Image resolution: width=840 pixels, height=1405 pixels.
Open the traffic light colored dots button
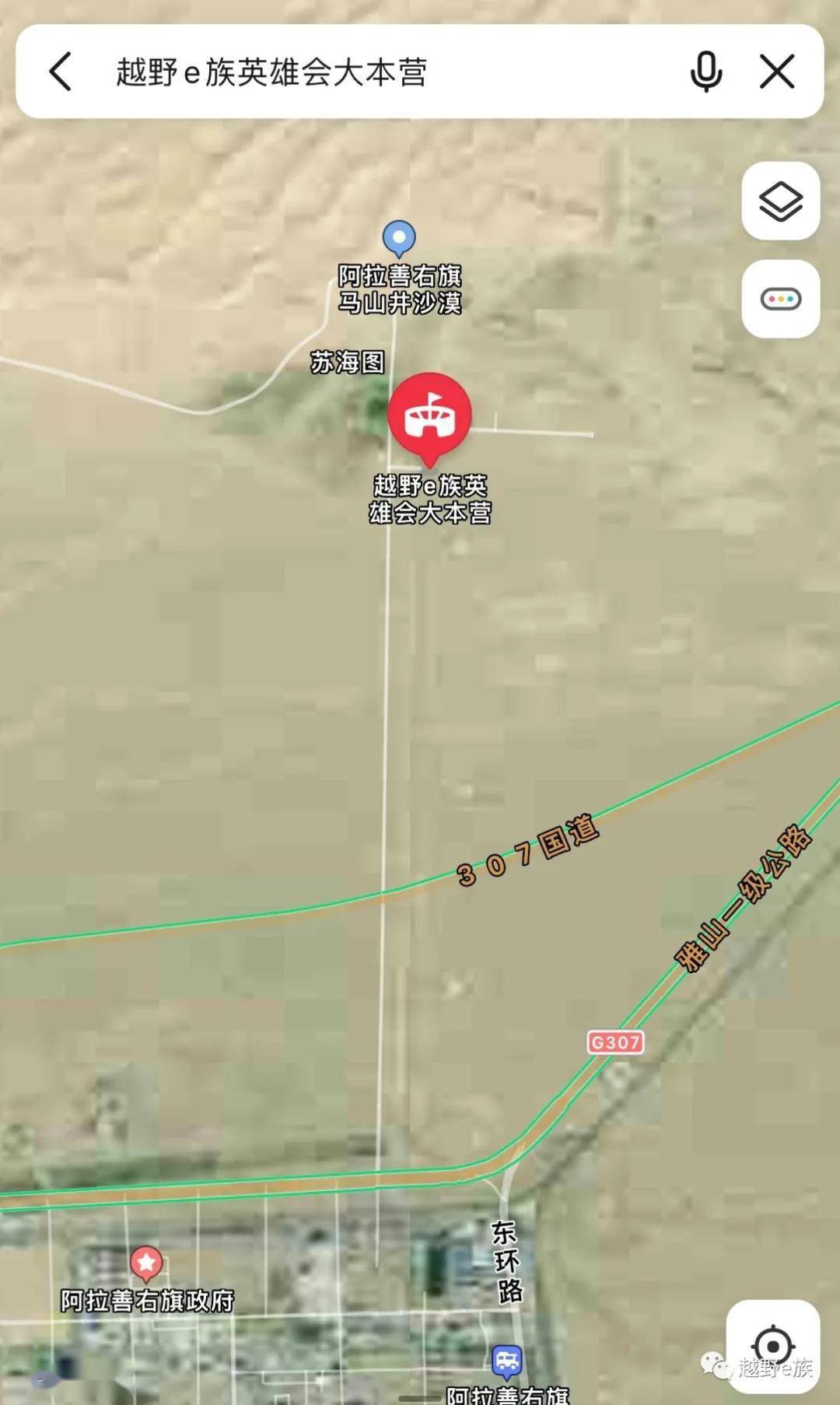[x=780, y=299]
